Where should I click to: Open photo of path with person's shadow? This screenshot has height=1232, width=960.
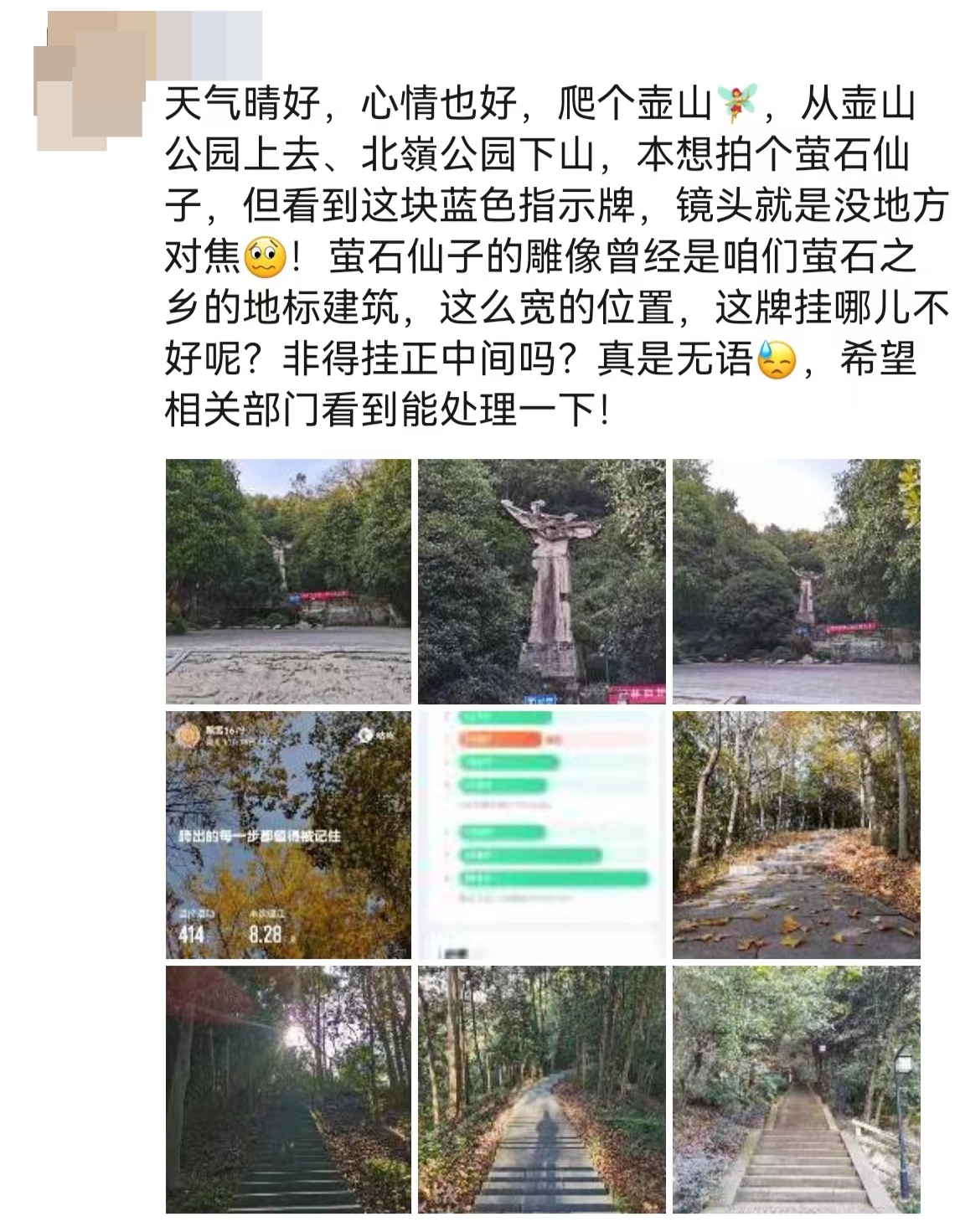click(542, 1089)
